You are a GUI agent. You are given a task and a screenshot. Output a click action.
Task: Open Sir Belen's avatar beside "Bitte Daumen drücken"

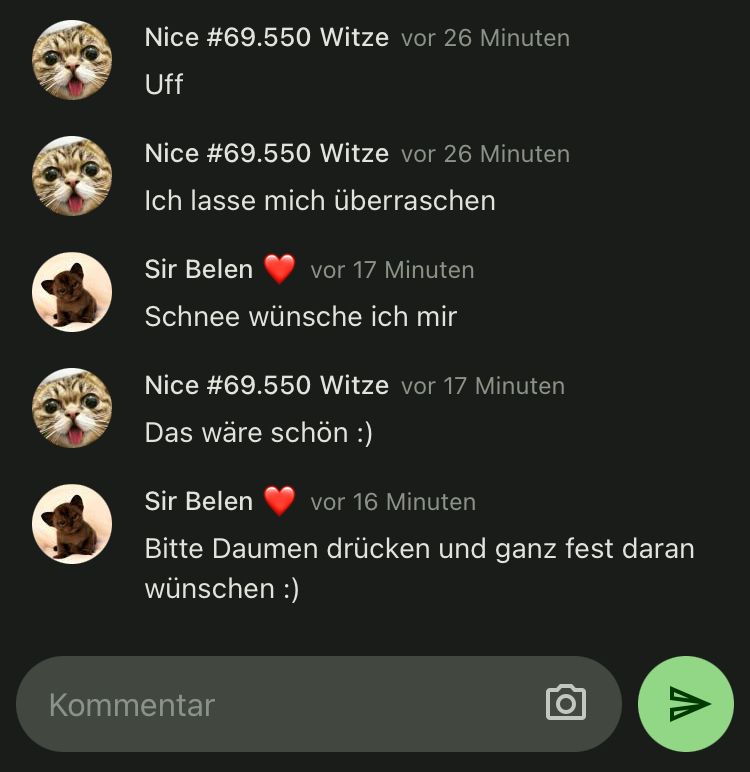point(72,524)
